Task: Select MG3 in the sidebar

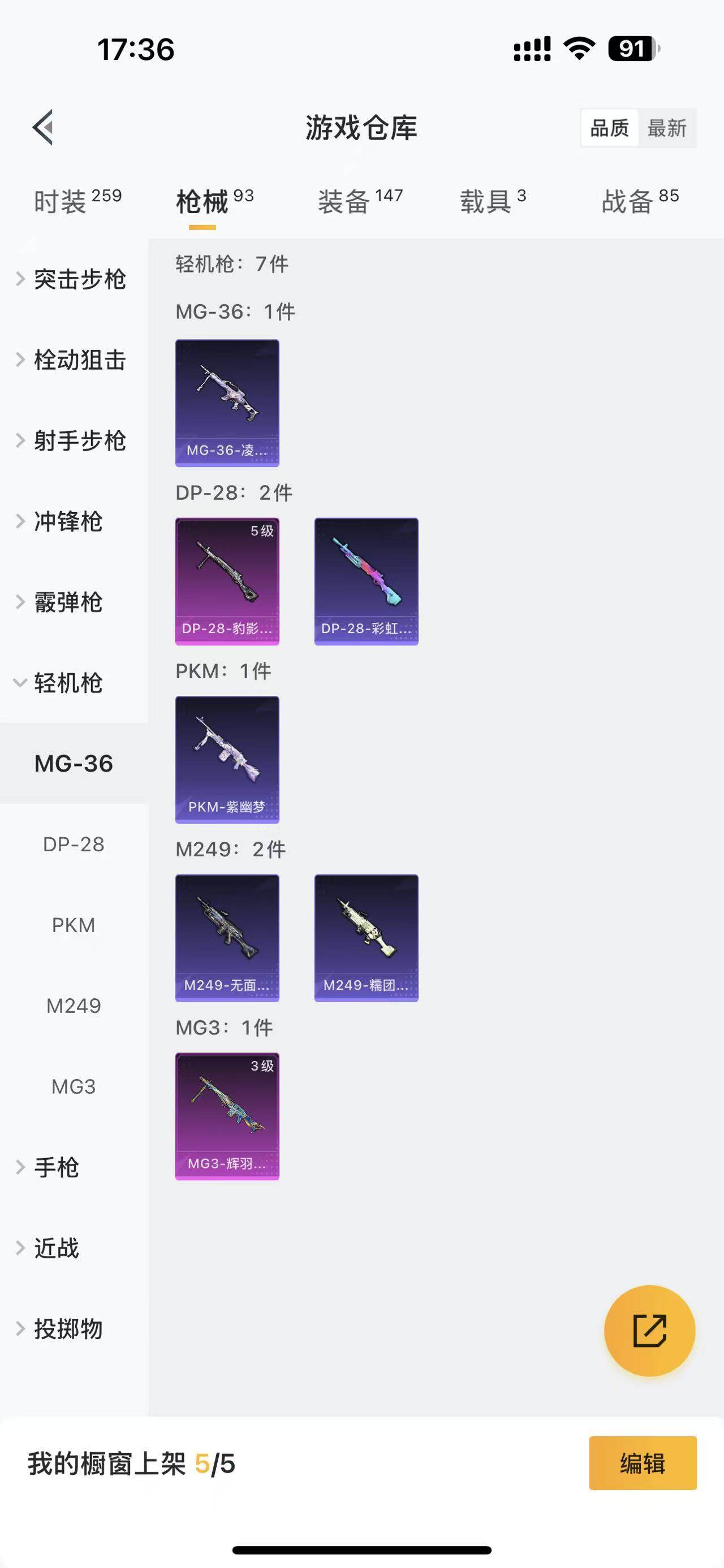Action: [x=74, y=1086]
